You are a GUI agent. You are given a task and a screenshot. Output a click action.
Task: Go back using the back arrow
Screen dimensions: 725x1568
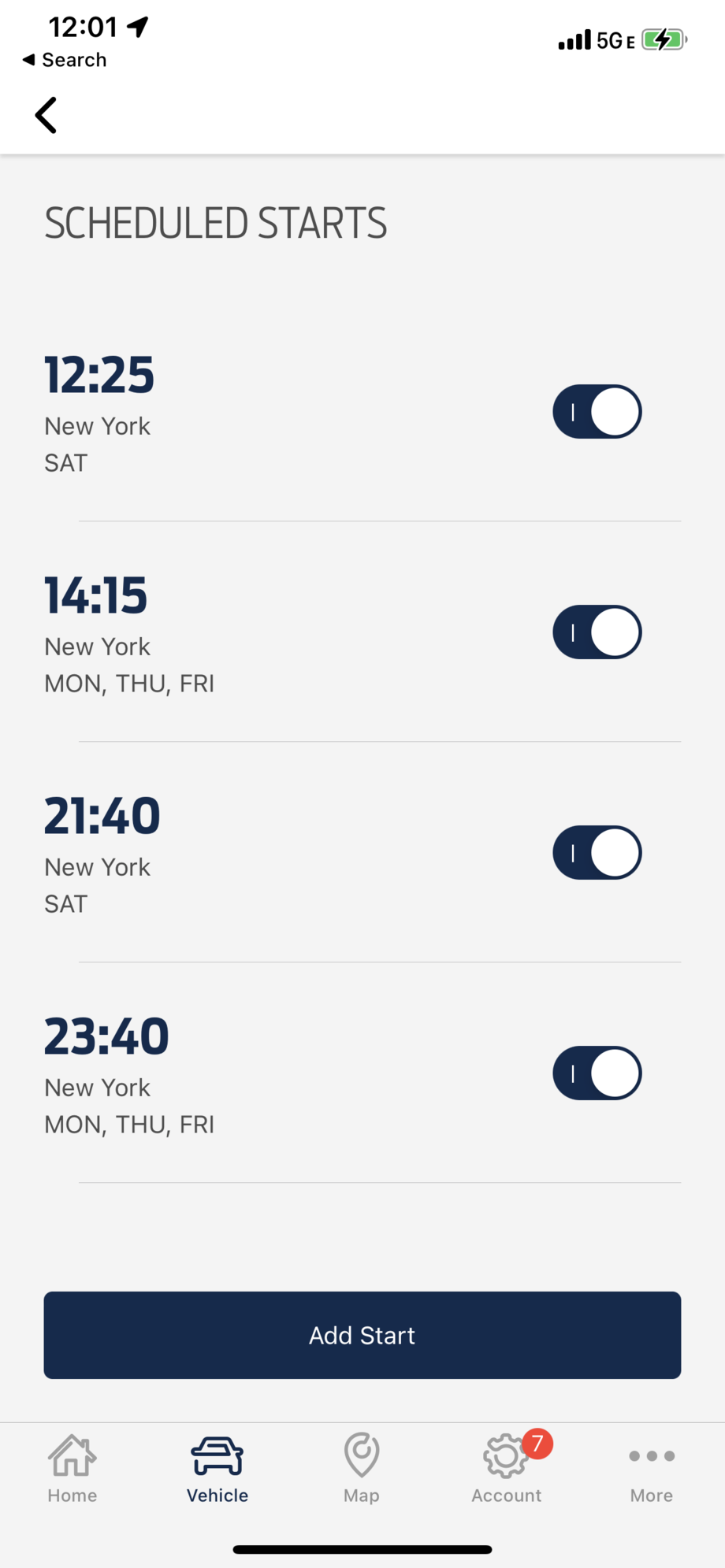coord(46,115)
